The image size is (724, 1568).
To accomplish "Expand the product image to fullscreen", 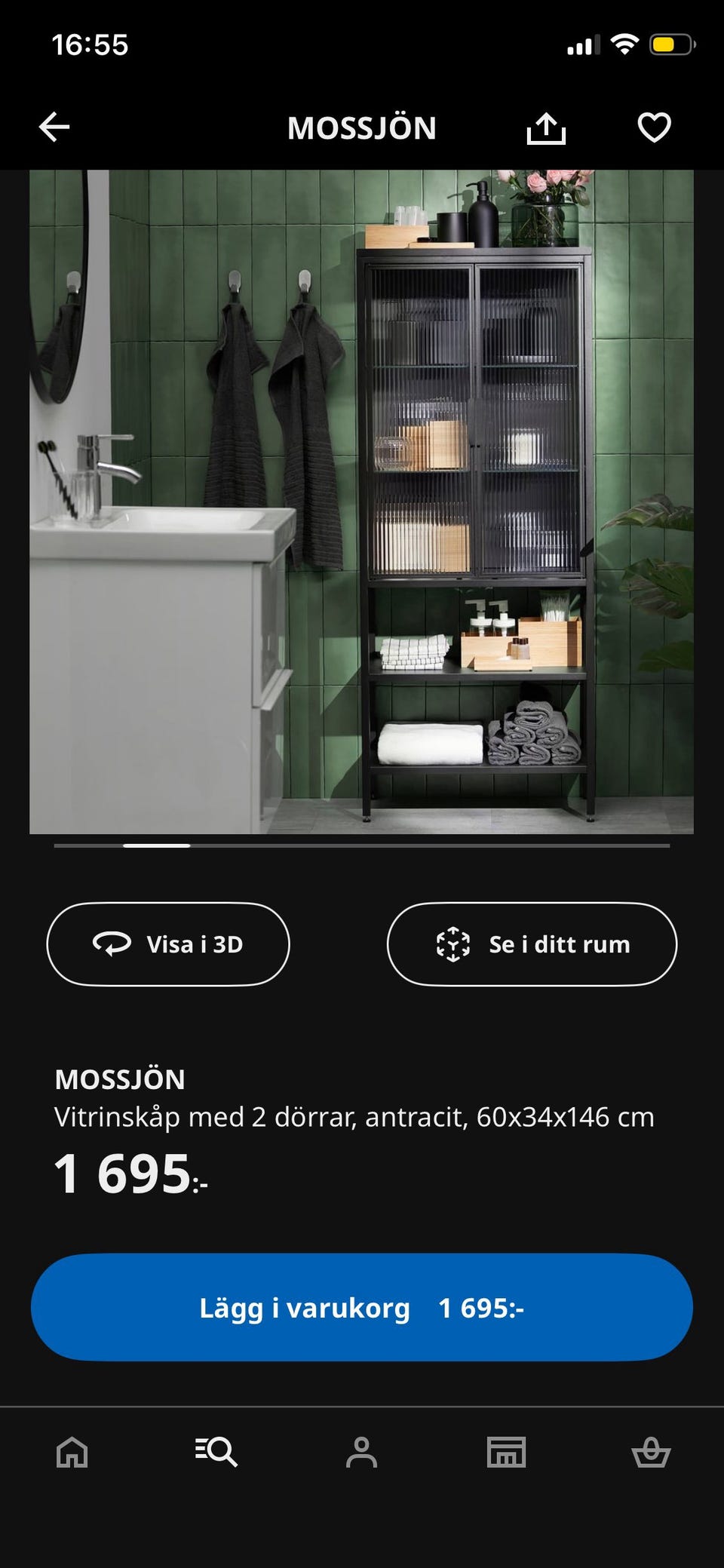I will 362,502.
